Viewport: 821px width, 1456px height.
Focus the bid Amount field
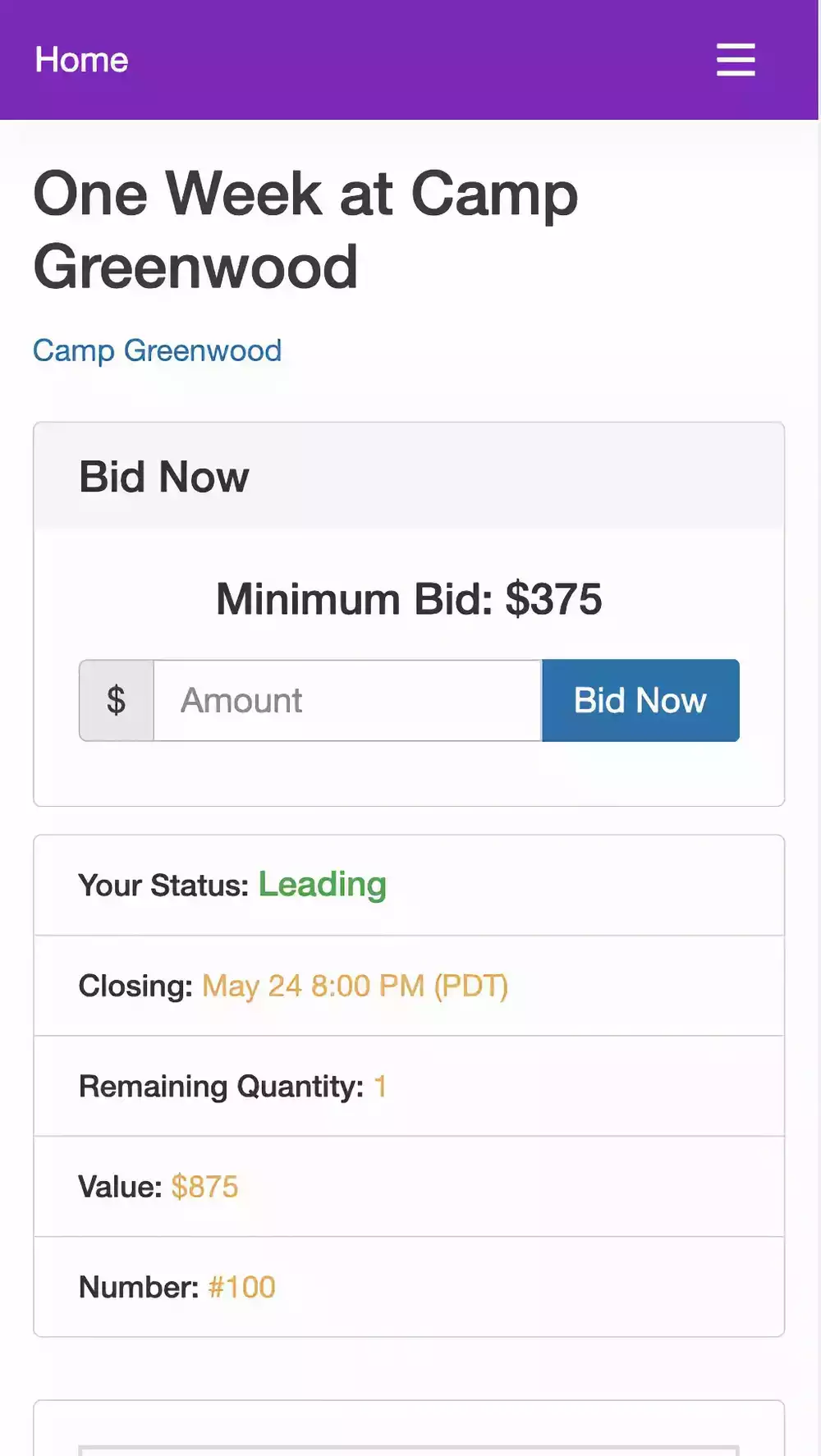coord(347,700)
